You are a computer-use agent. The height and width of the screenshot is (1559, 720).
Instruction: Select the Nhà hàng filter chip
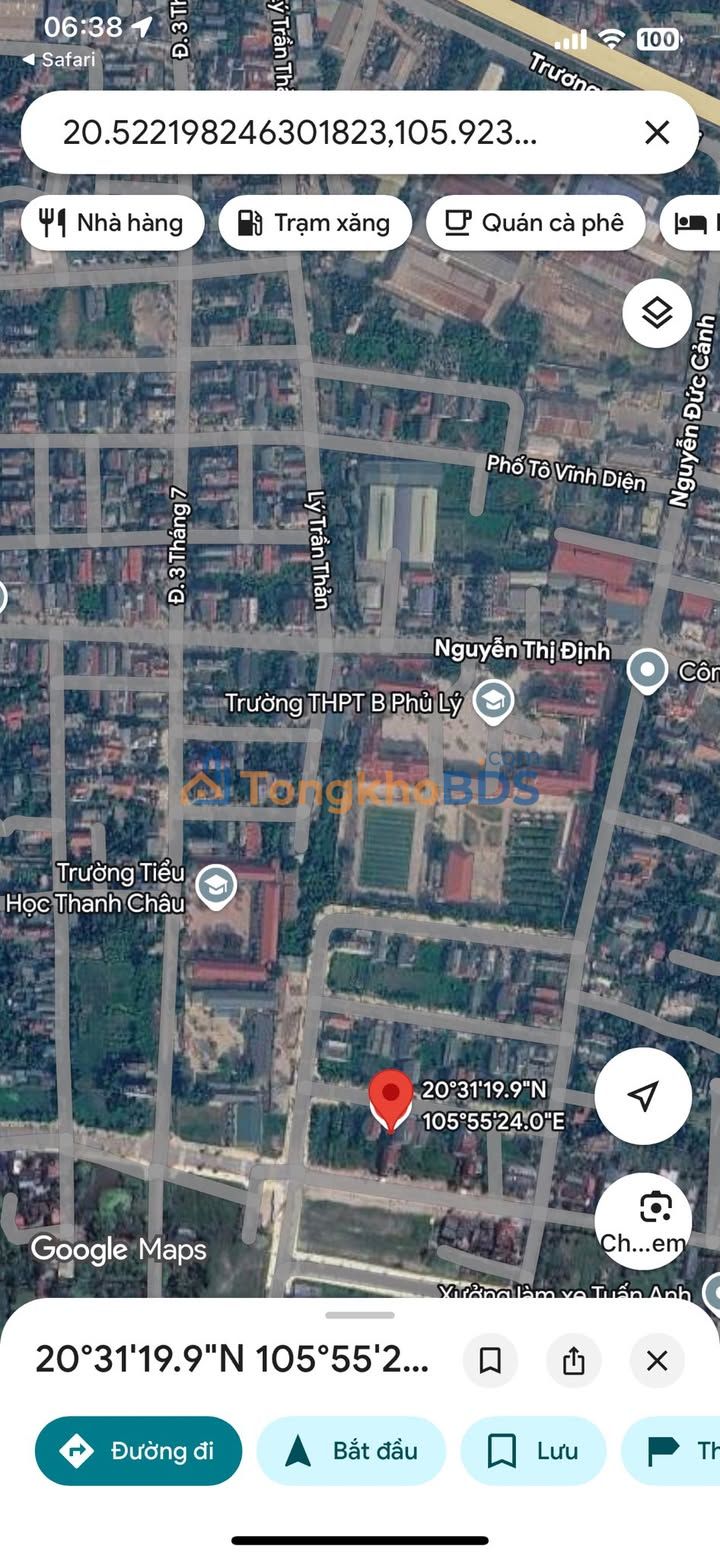(112, 222)
